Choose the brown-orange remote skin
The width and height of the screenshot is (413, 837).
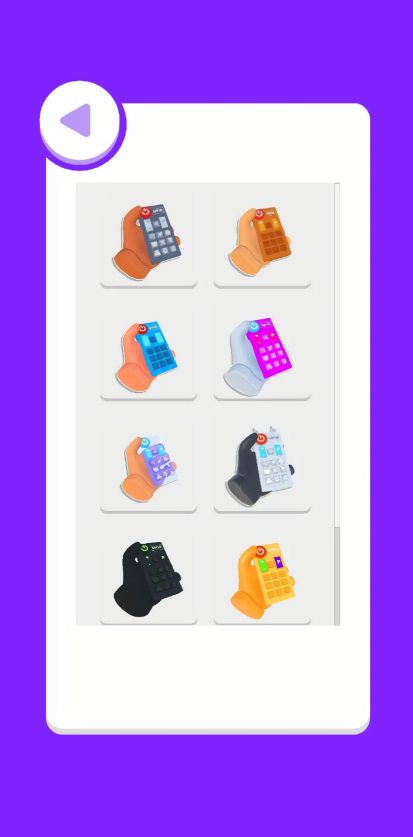tap(262, 241)
